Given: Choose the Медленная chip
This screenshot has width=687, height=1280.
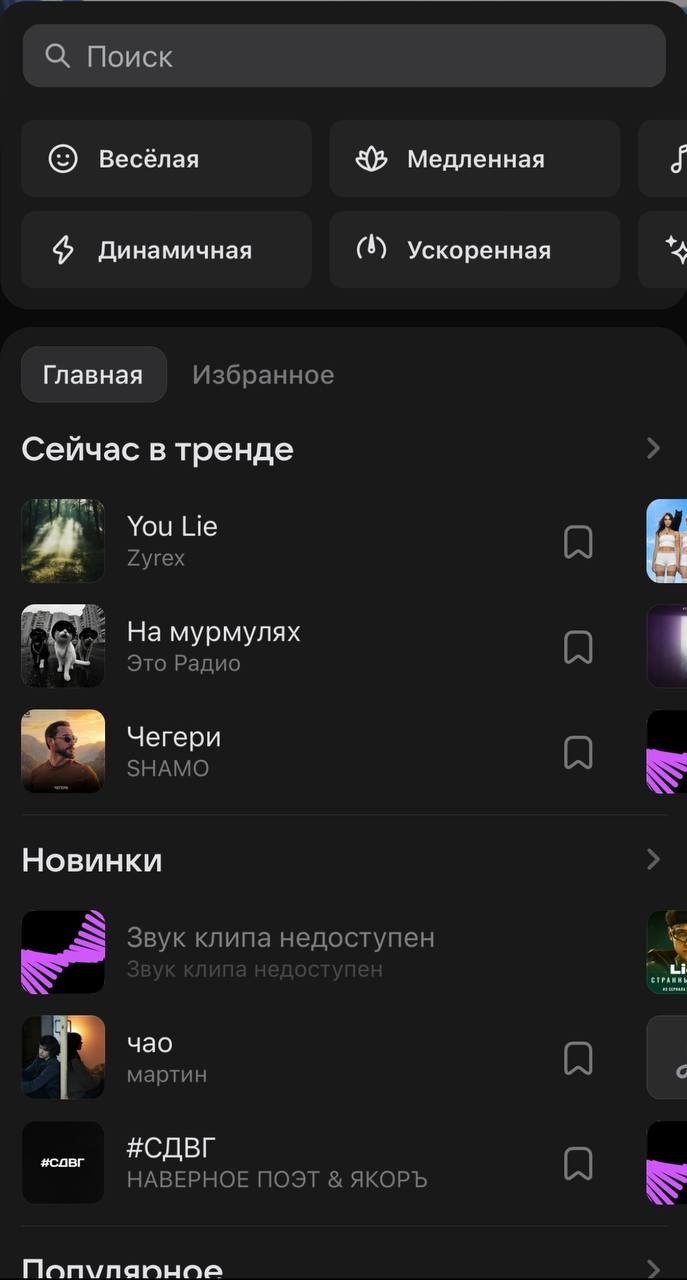Looking at the screenshot, I should [x=474, y=159].
